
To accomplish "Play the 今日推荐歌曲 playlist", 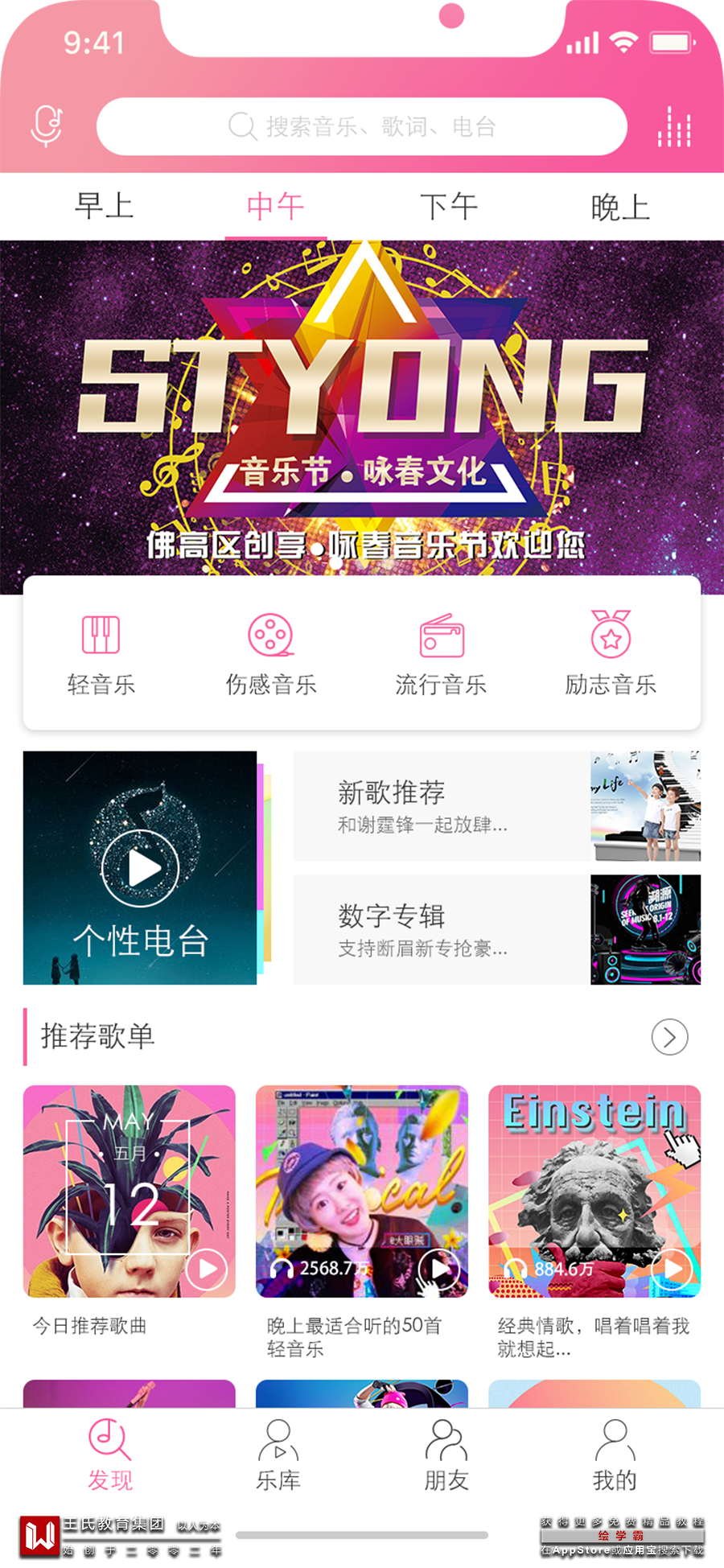I will click(207, 1269).
